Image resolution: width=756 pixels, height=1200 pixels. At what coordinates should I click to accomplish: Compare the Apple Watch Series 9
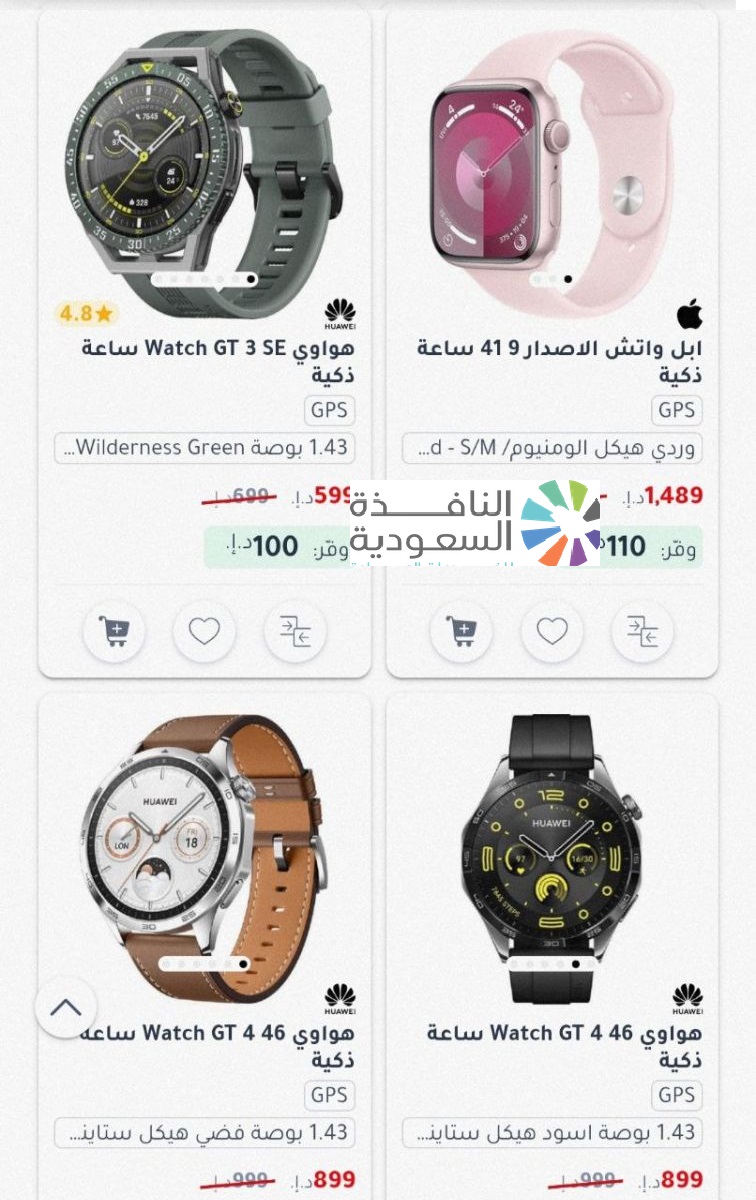coord(642,631)
